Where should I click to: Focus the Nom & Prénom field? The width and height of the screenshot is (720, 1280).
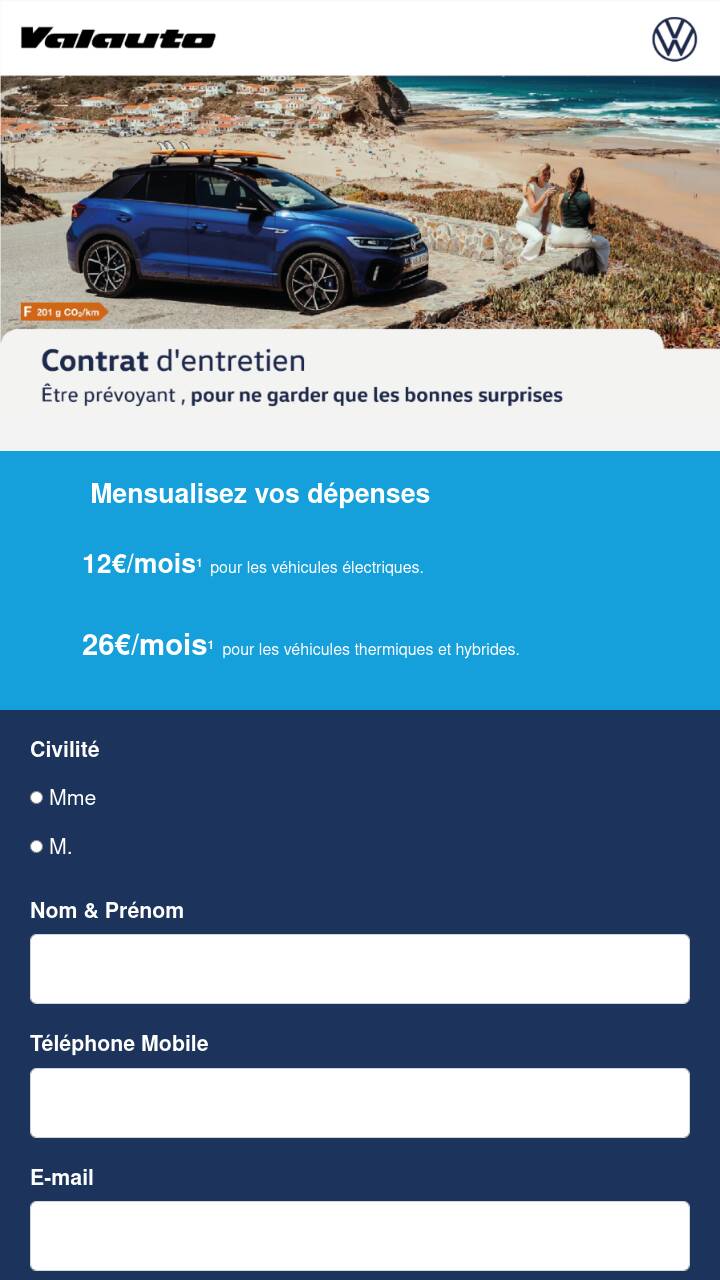click(x=360, y=969)
